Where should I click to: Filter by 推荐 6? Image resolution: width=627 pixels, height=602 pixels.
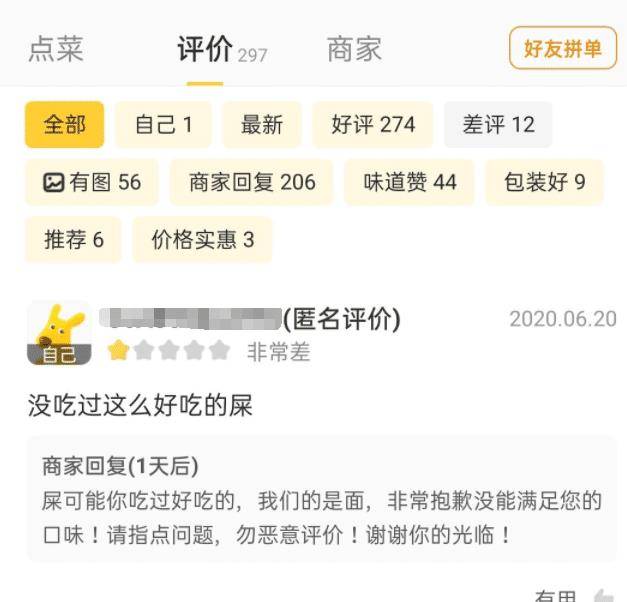[73, 240]
